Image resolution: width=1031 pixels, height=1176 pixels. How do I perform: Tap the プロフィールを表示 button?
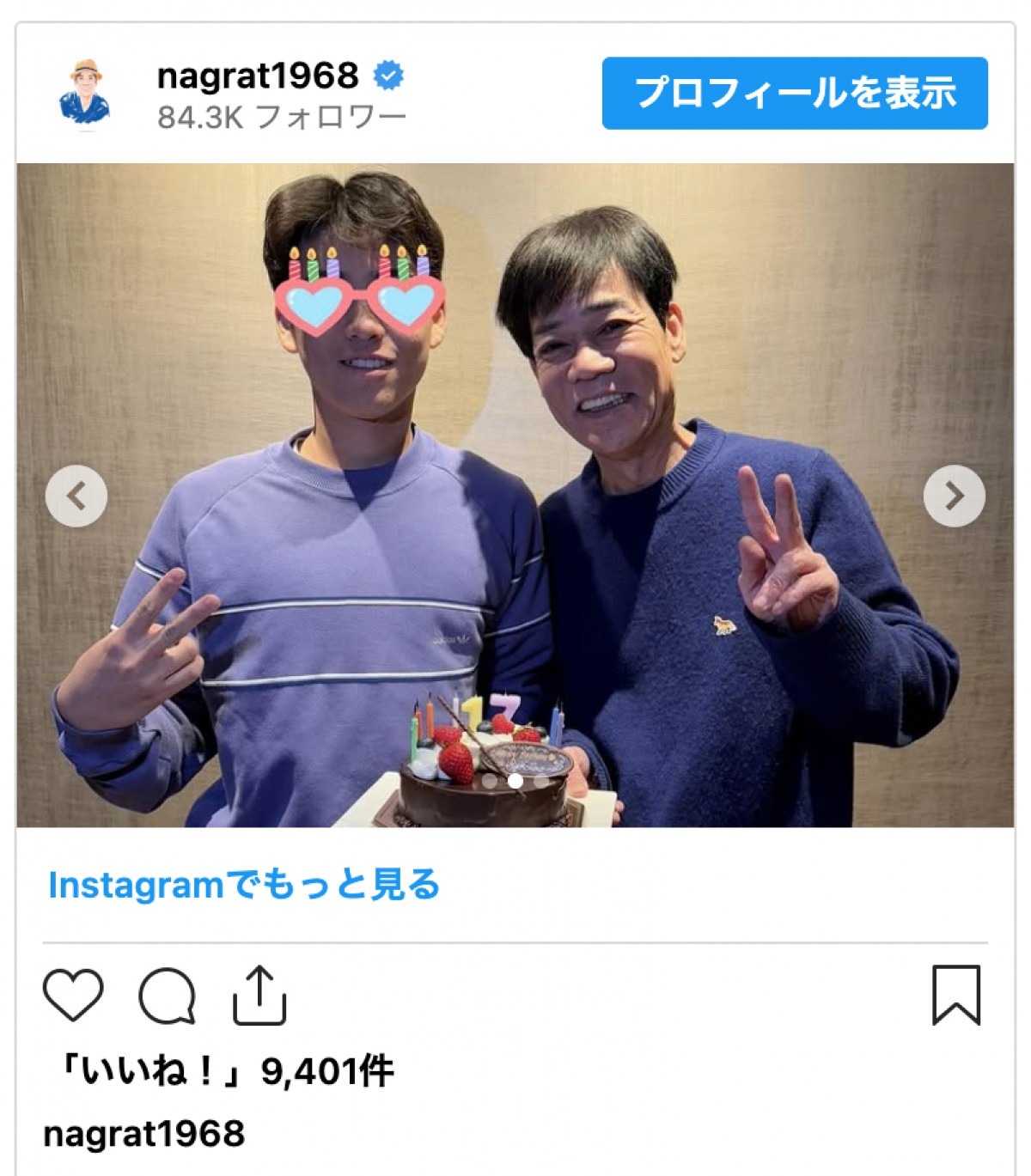click(794, 93)
